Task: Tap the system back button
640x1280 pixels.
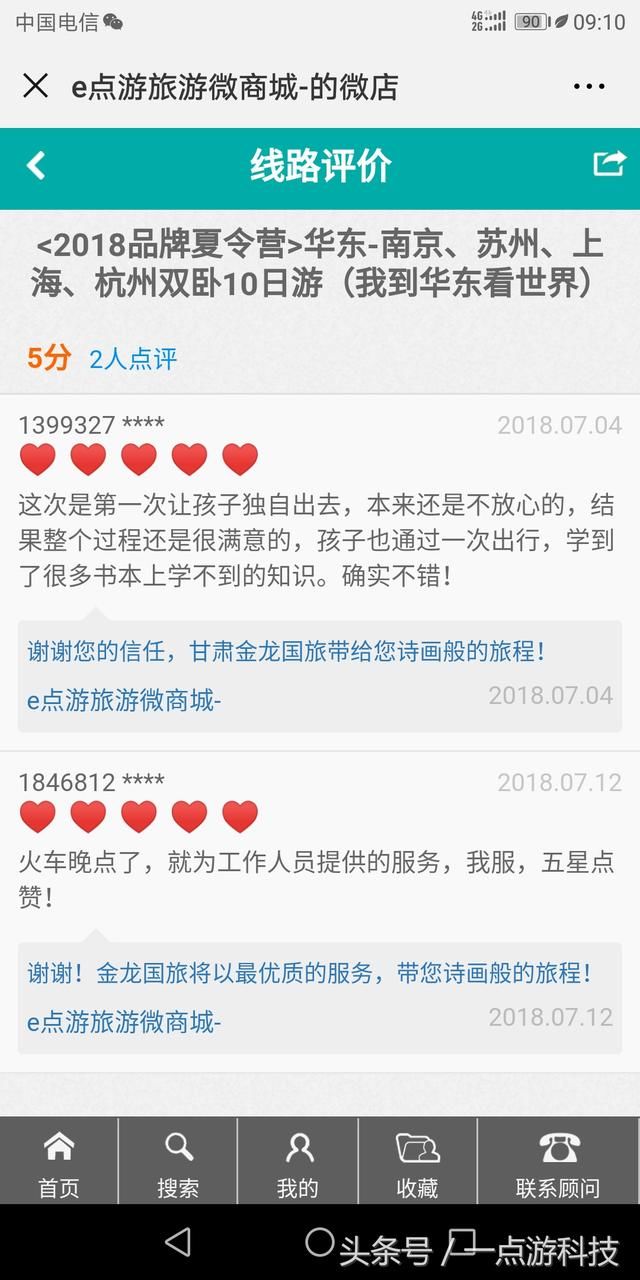Action: 178,1243
